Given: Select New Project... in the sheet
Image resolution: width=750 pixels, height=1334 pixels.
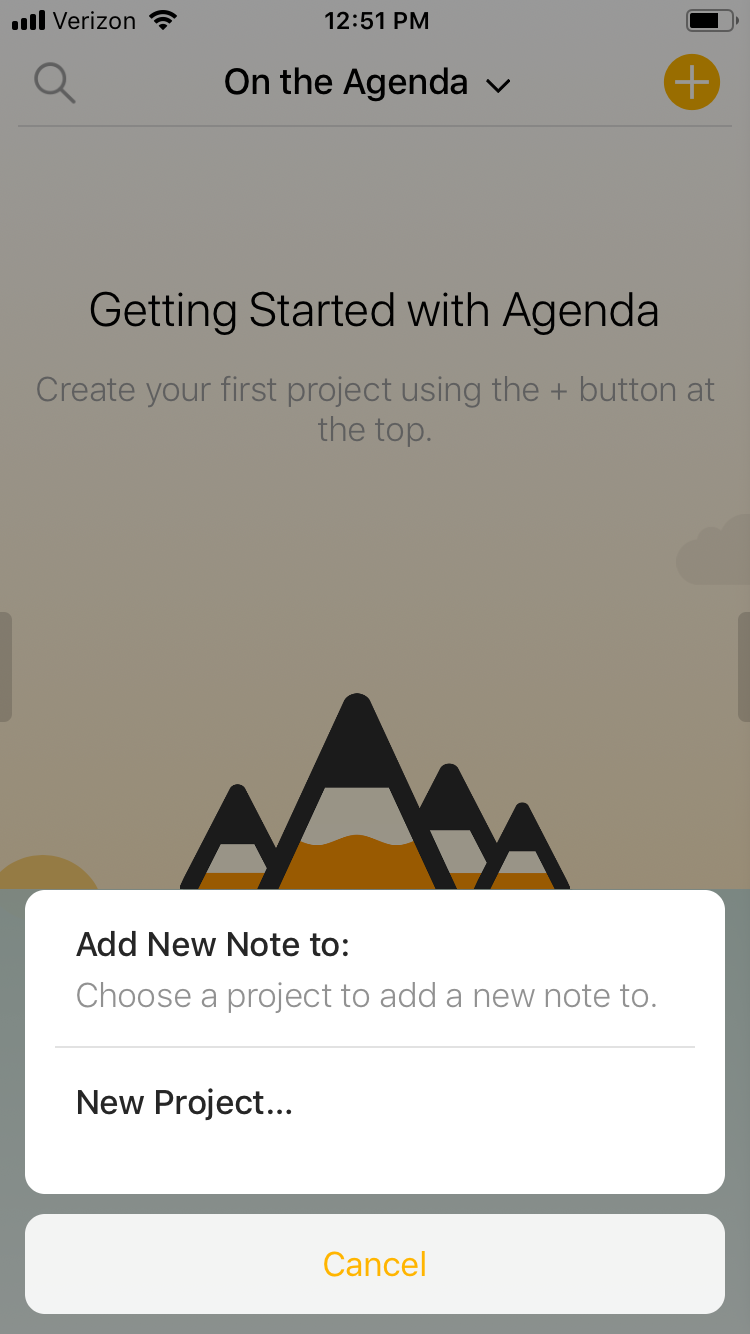Looking at the screenshot, I should 374,1103.
